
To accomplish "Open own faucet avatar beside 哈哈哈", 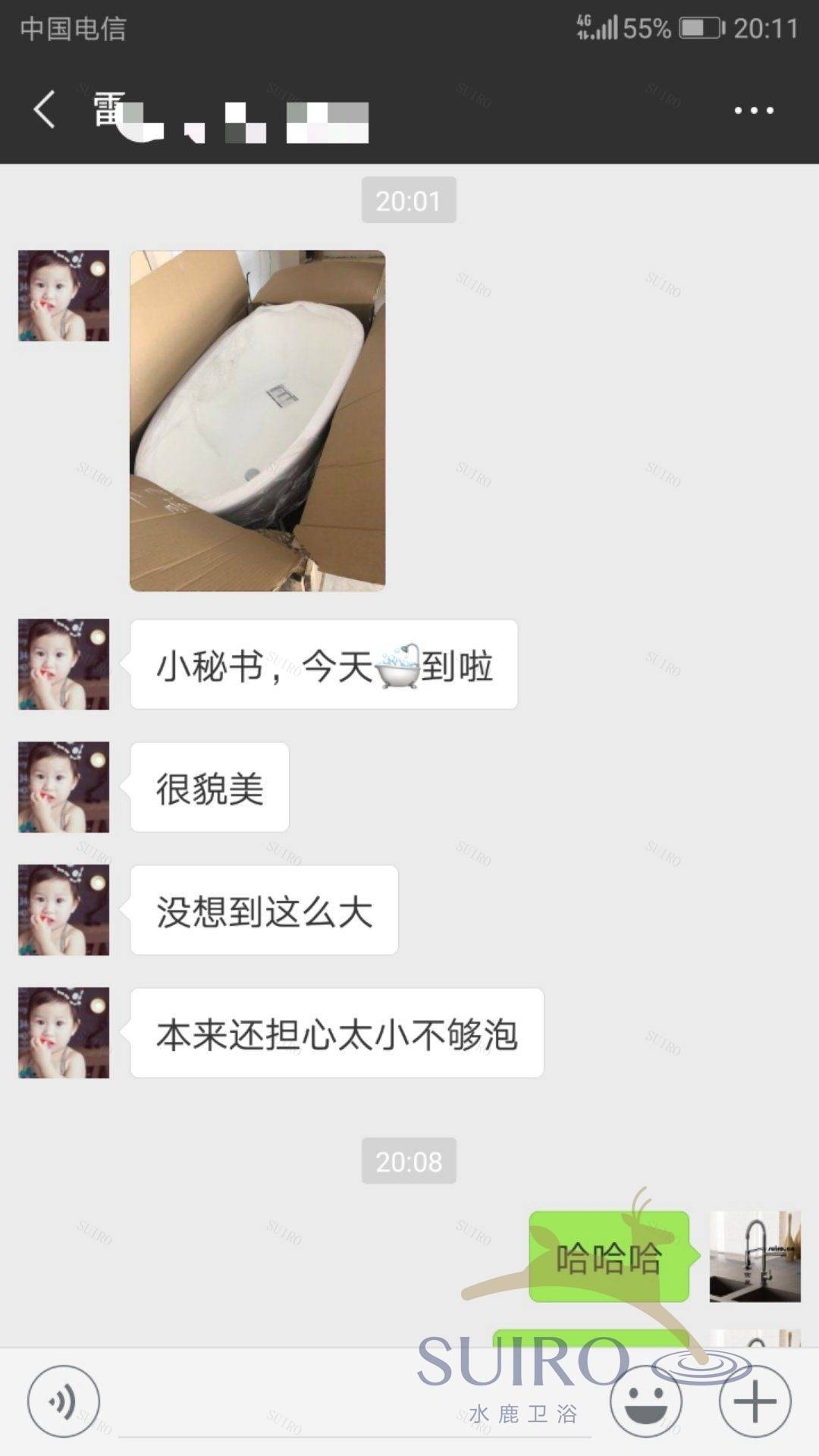I will (755, 1257).
